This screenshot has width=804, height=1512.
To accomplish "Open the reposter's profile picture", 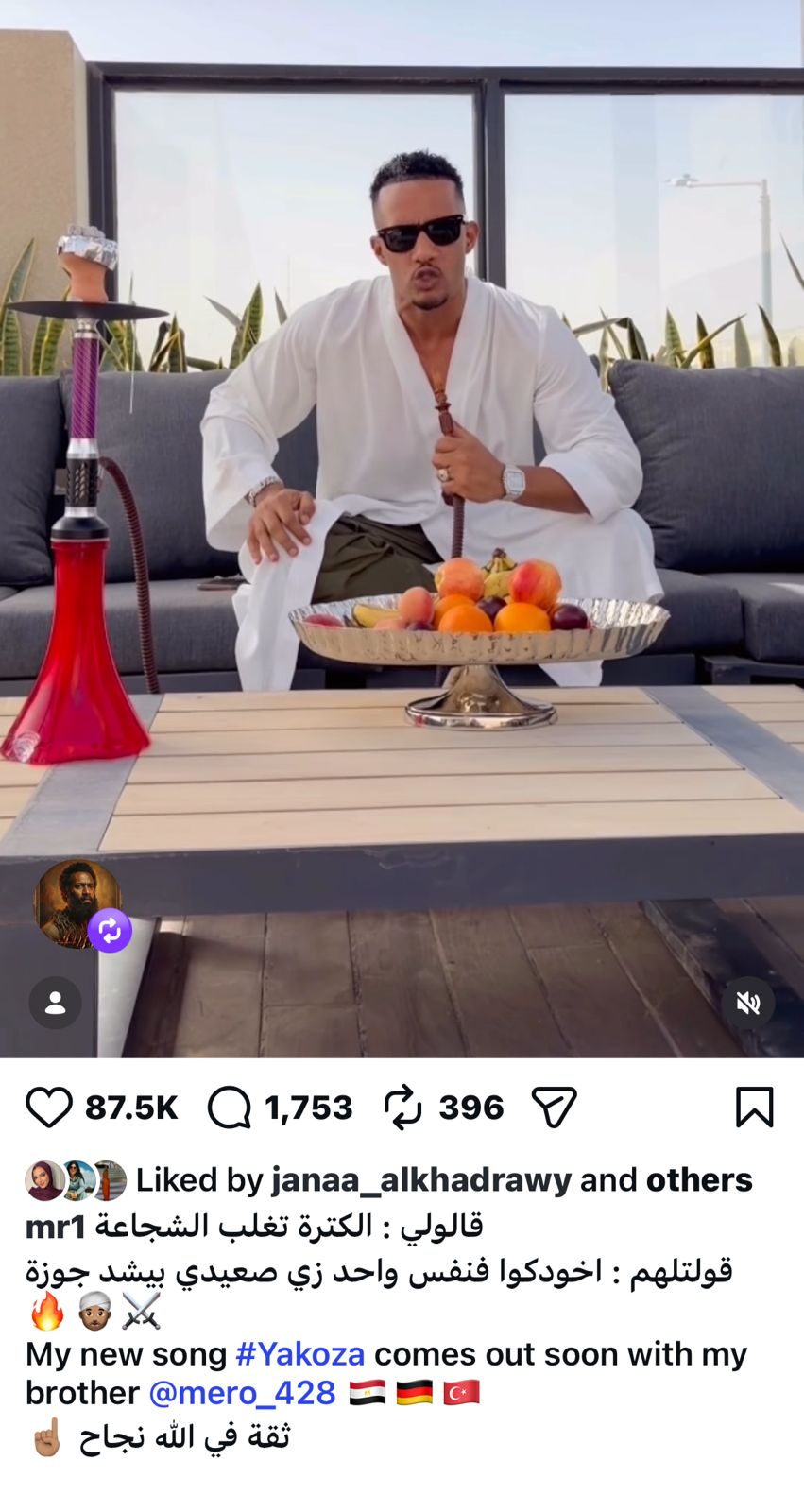I will pos(77,903).
